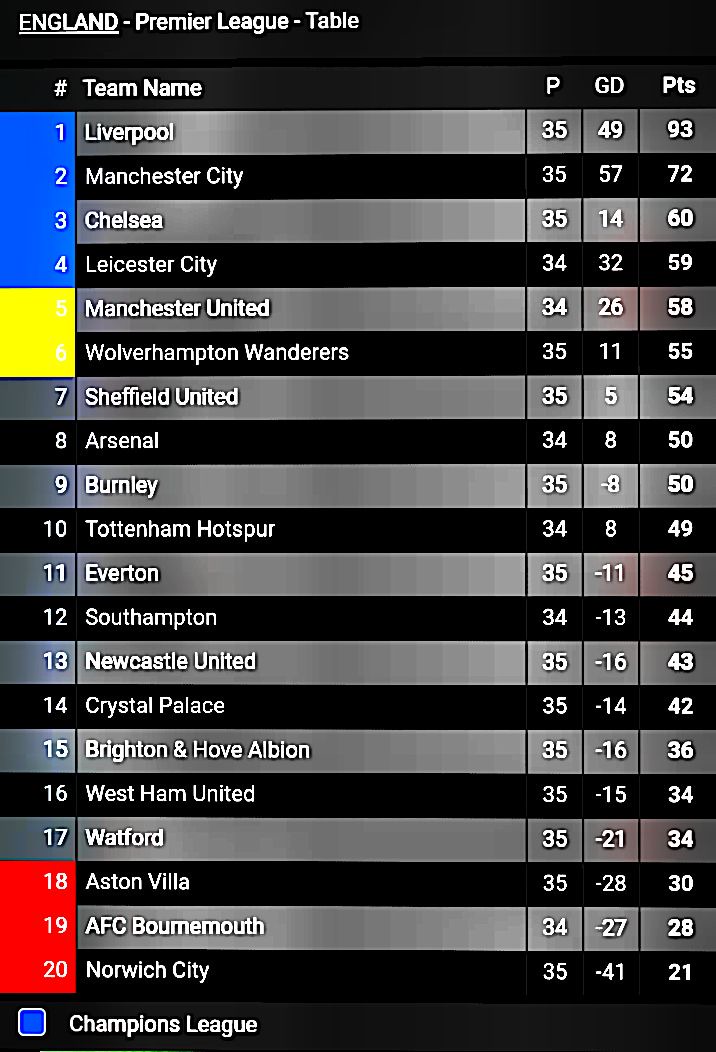Open the West Ham United row
This screenshot has width=716, height=1052.
(x=170, y=794)
